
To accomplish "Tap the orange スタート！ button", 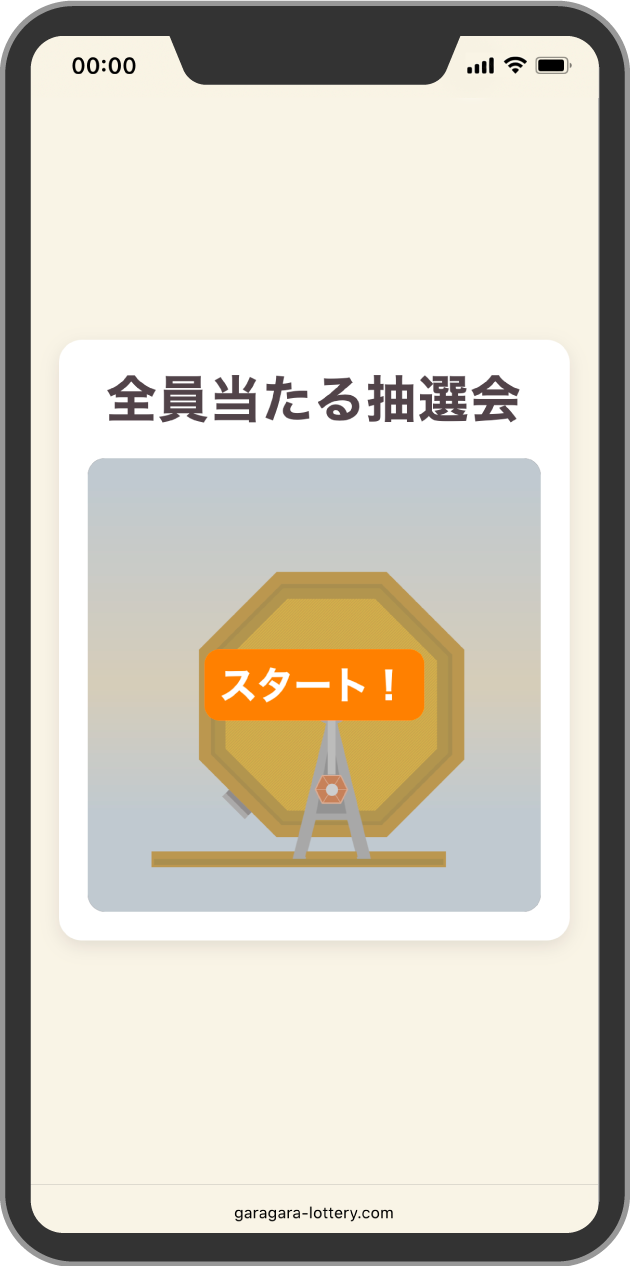I will coord(314,685).
